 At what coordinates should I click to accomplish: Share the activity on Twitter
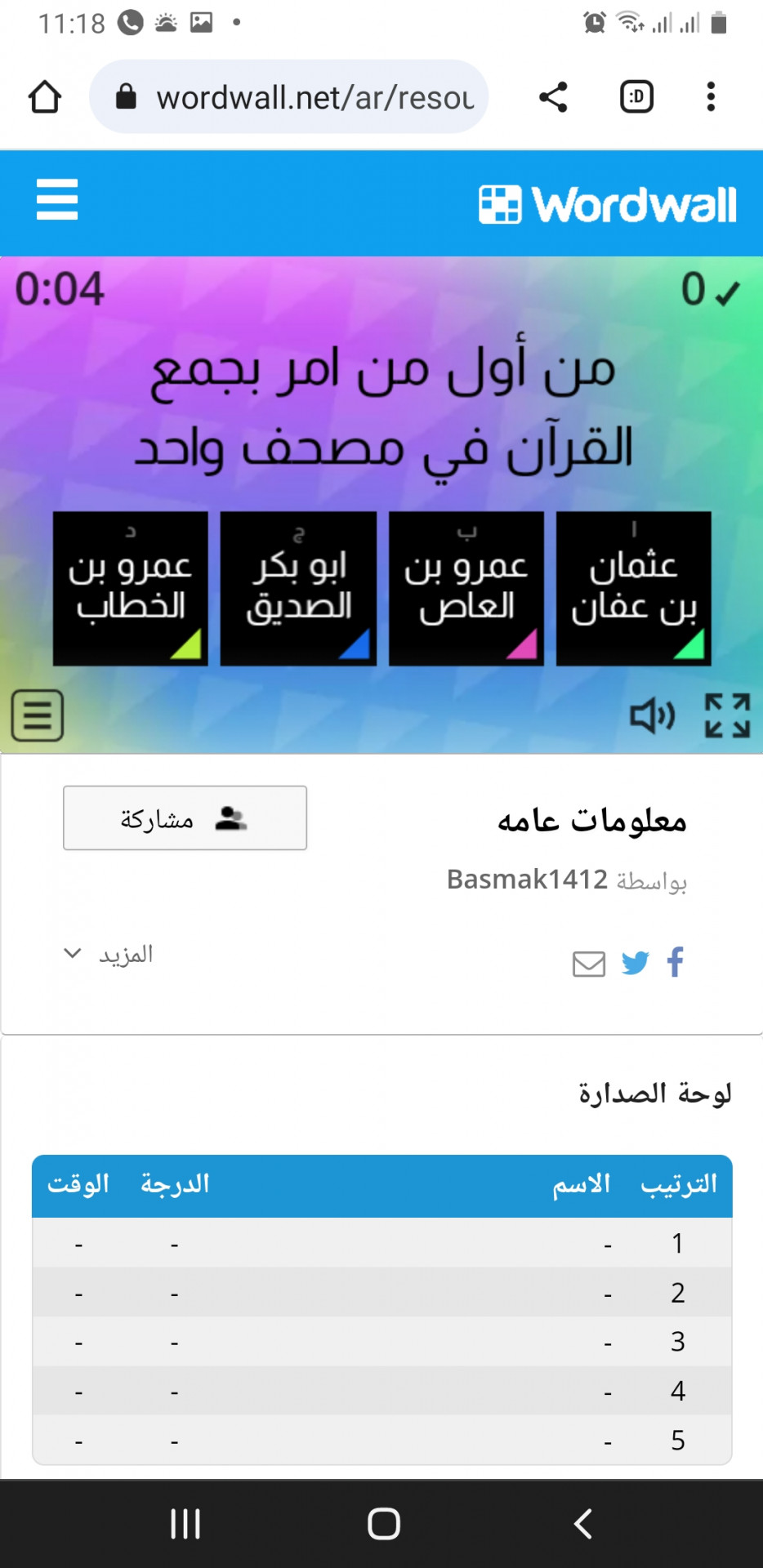click(635, 963)
